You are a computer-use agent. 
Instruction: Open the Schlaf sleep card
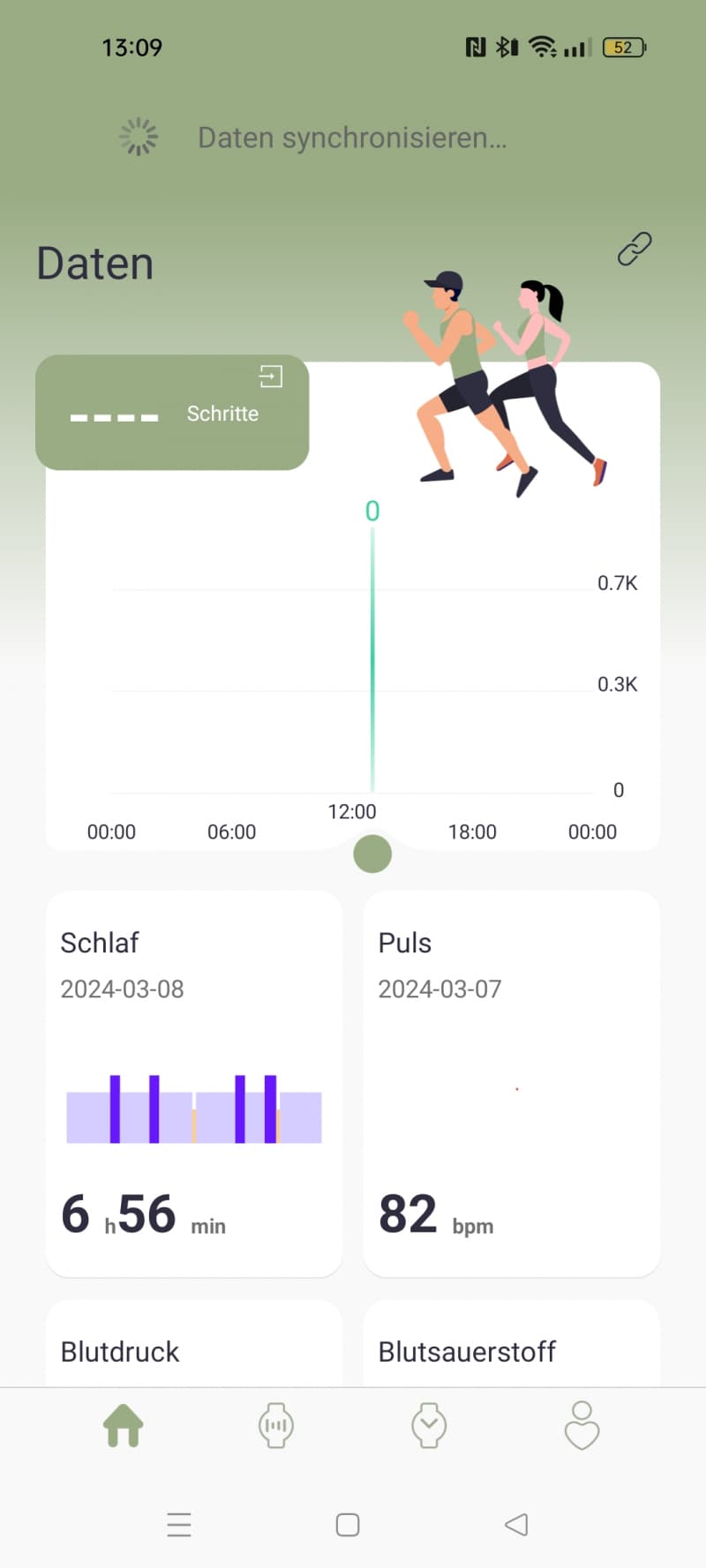coord(194,1083)
